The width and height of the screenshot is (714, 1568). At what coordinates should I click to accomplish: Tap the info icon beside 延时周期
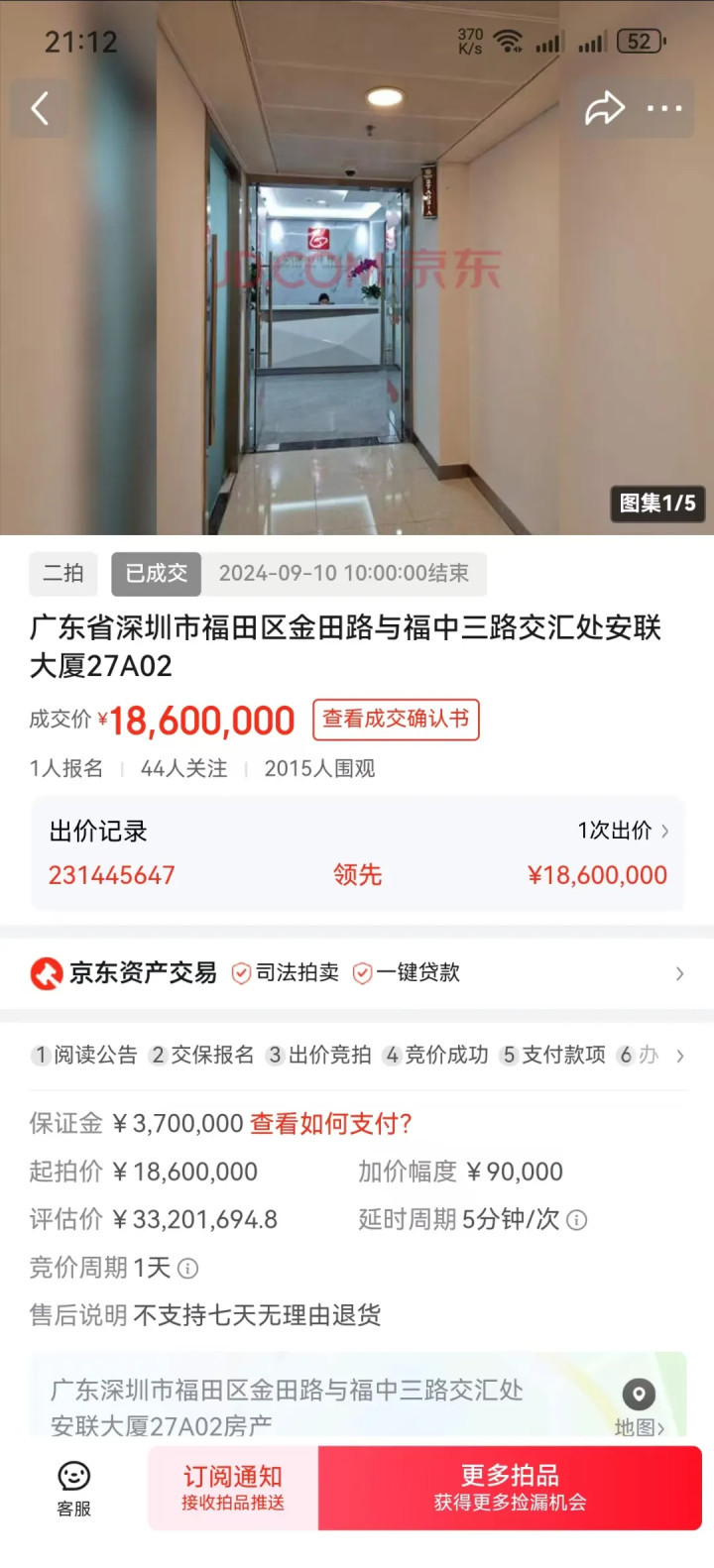pyautogui.click(x=576, y=1220)
